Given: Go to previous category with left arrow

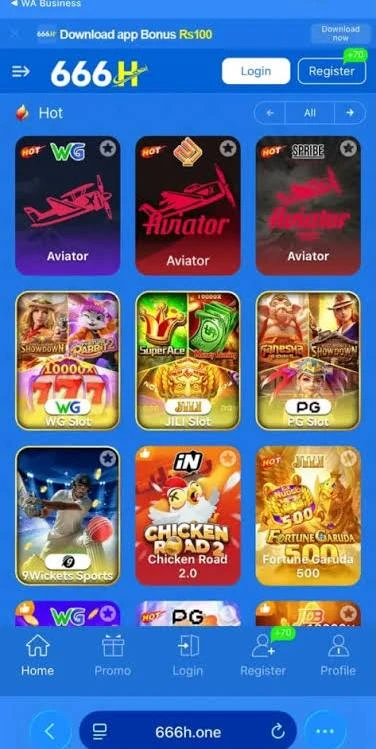Looking at the screenshot, I should tap(269, 113).
